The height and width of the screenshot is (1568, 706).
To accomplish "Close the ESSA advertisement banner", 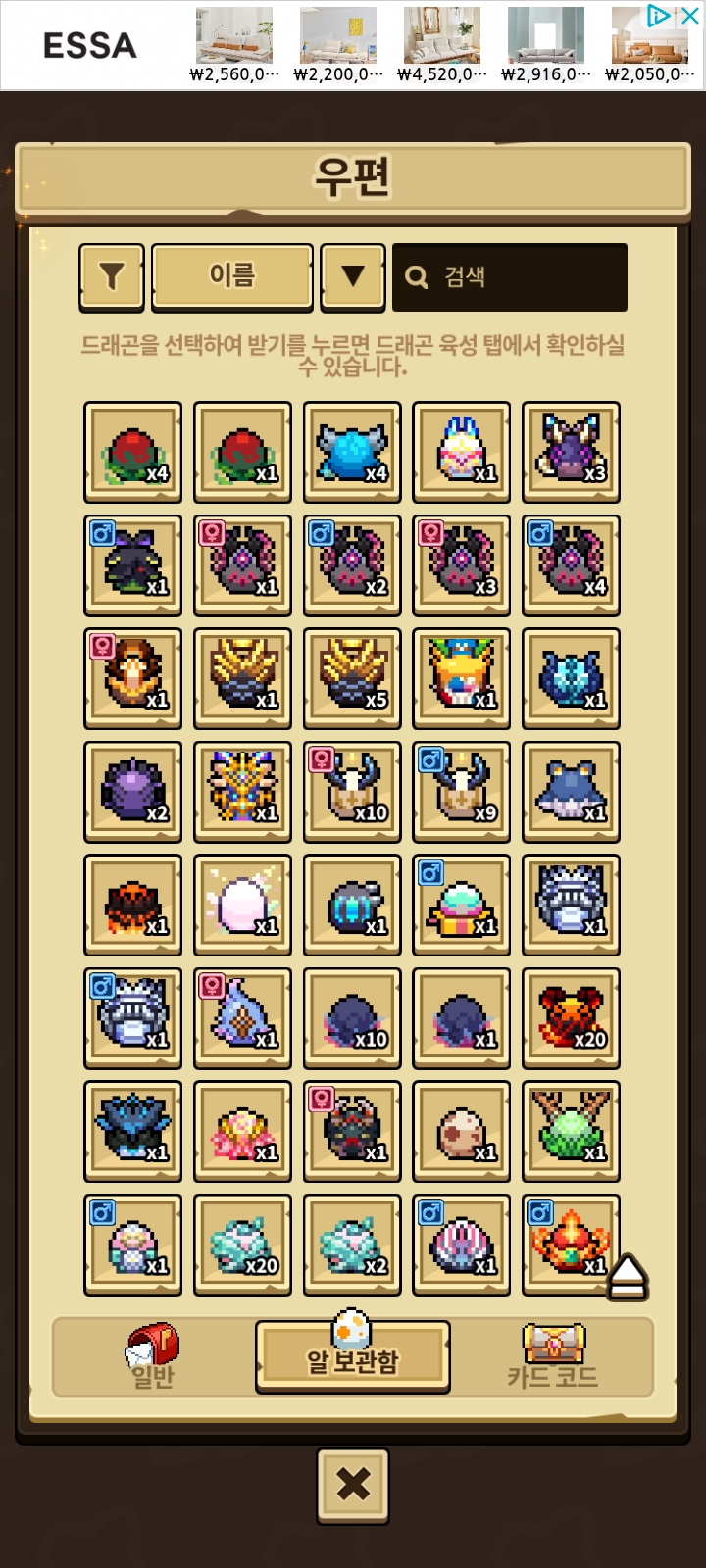I will [x=690, y=16].
